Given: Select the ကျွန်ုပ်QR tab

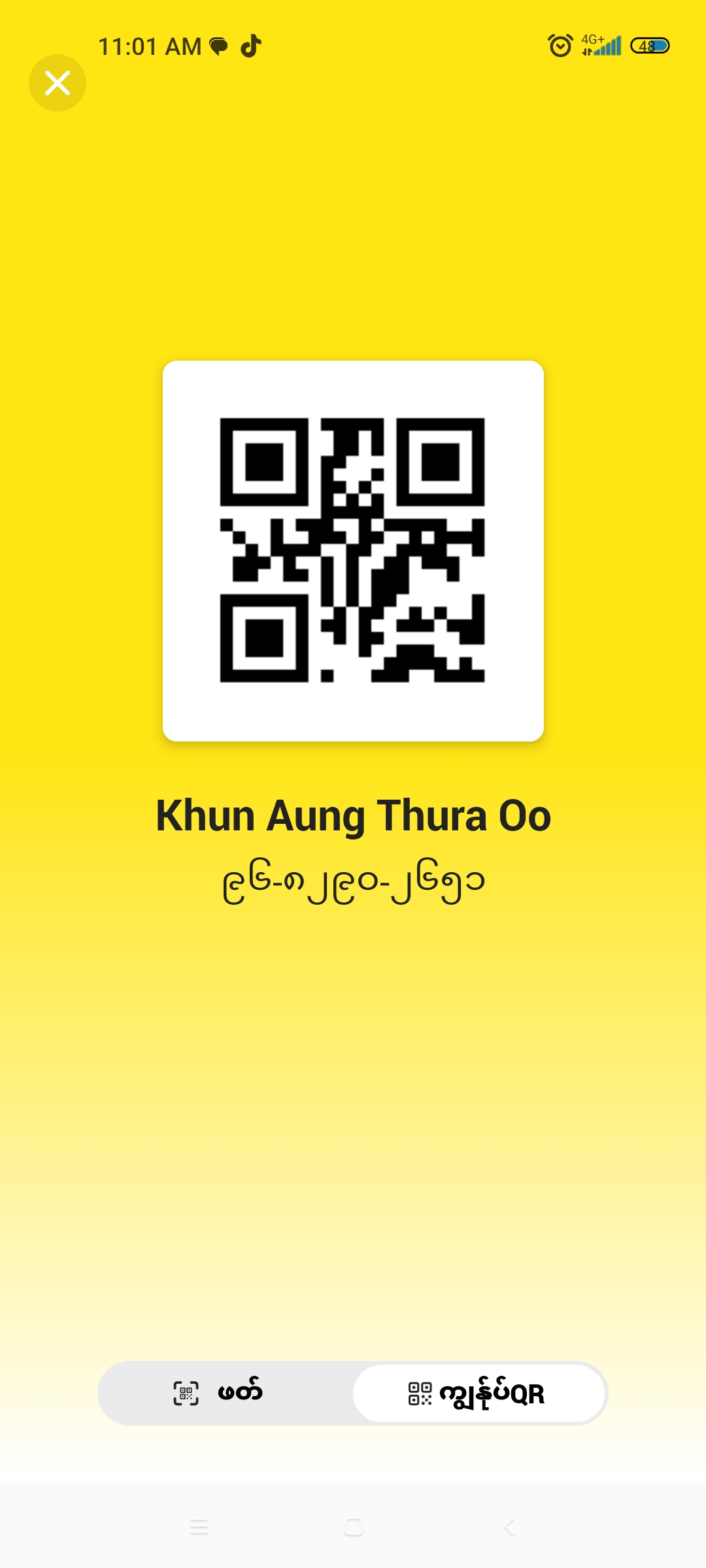Looking at the screenshot, I should pyautogui.click(x=479, y=1393).
